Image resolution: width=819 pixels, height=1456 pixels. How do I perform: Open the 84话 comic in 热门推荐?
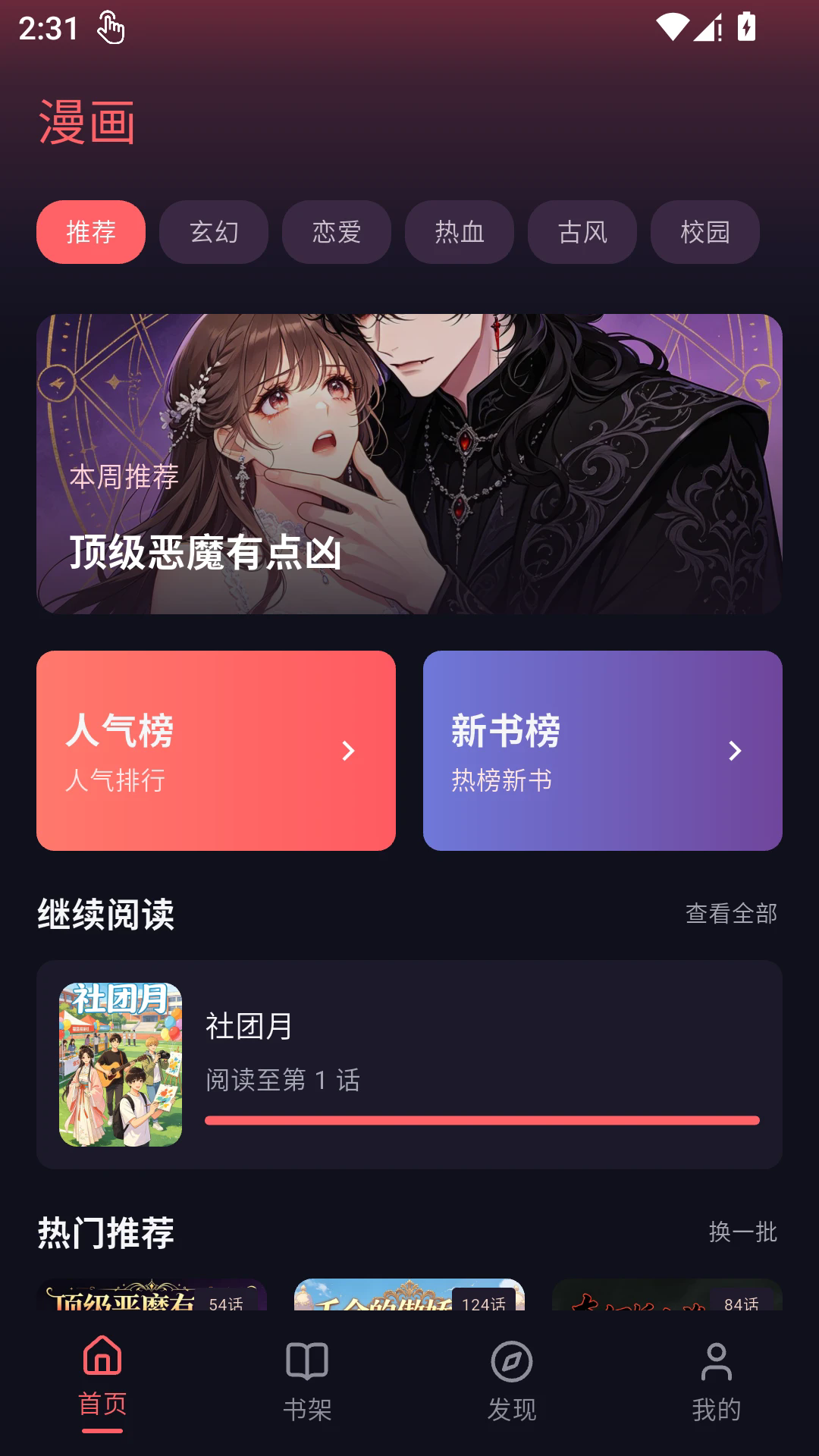click(x=667, y=1295)
